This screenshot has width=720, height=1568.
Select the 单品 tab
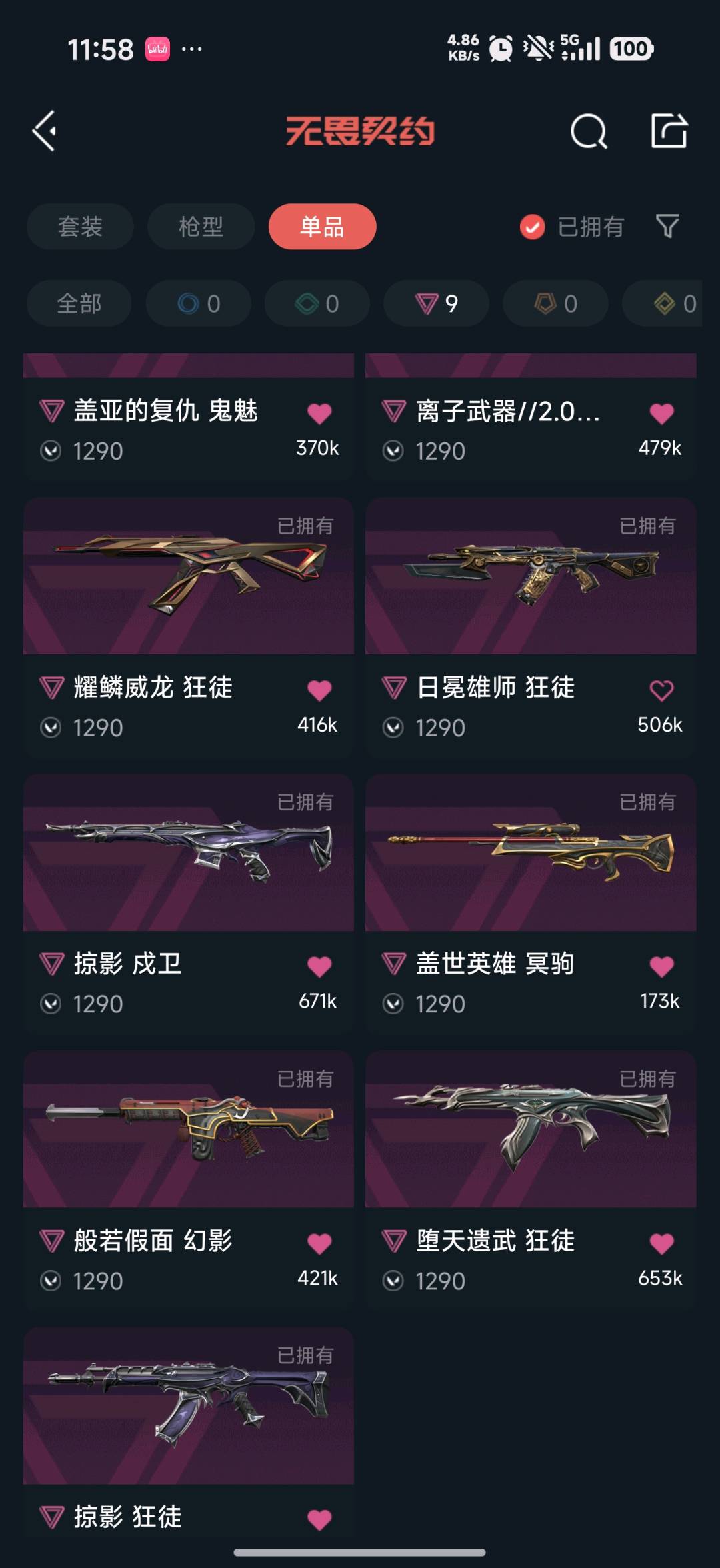click(x=322, y=227)
